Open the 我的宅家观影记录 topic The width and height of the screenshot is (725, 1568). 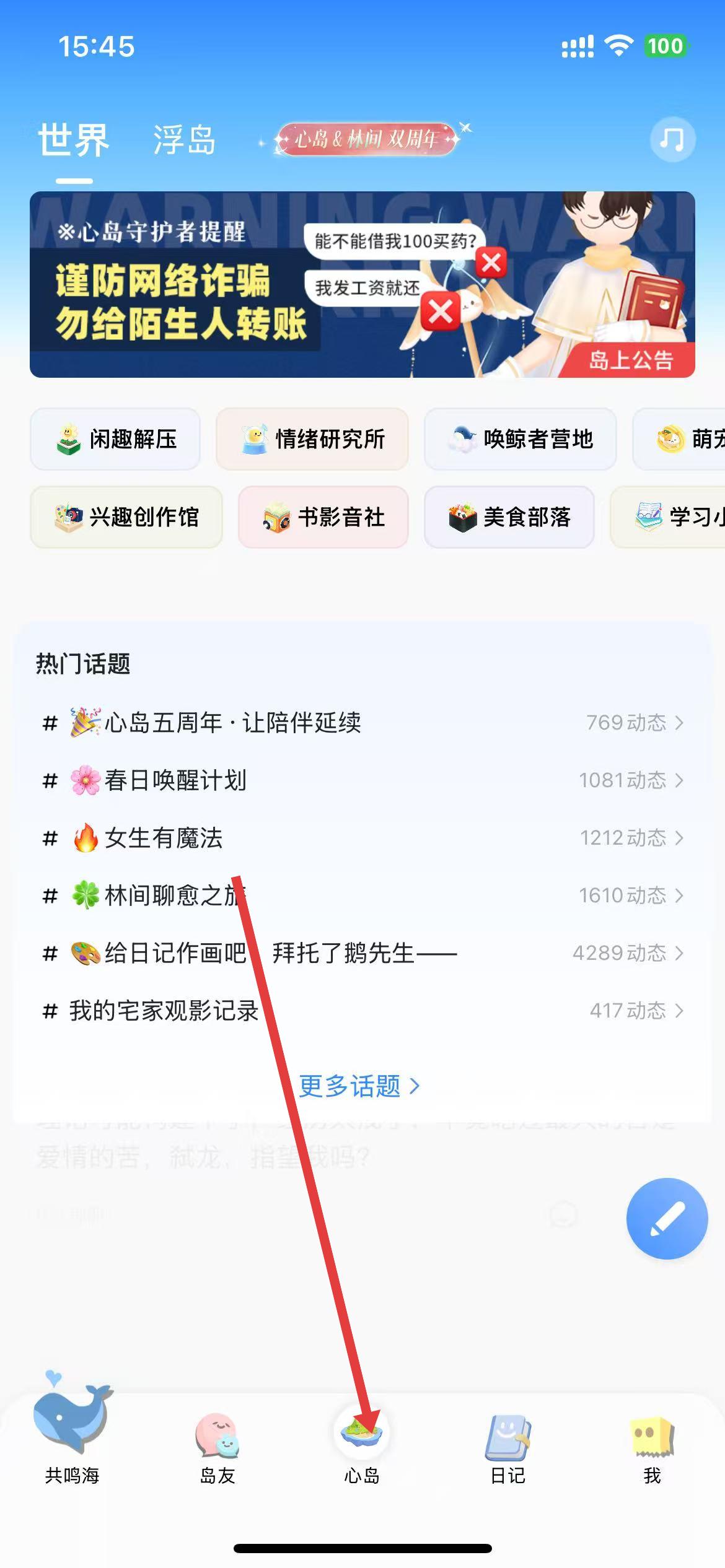coord(164,1011)
